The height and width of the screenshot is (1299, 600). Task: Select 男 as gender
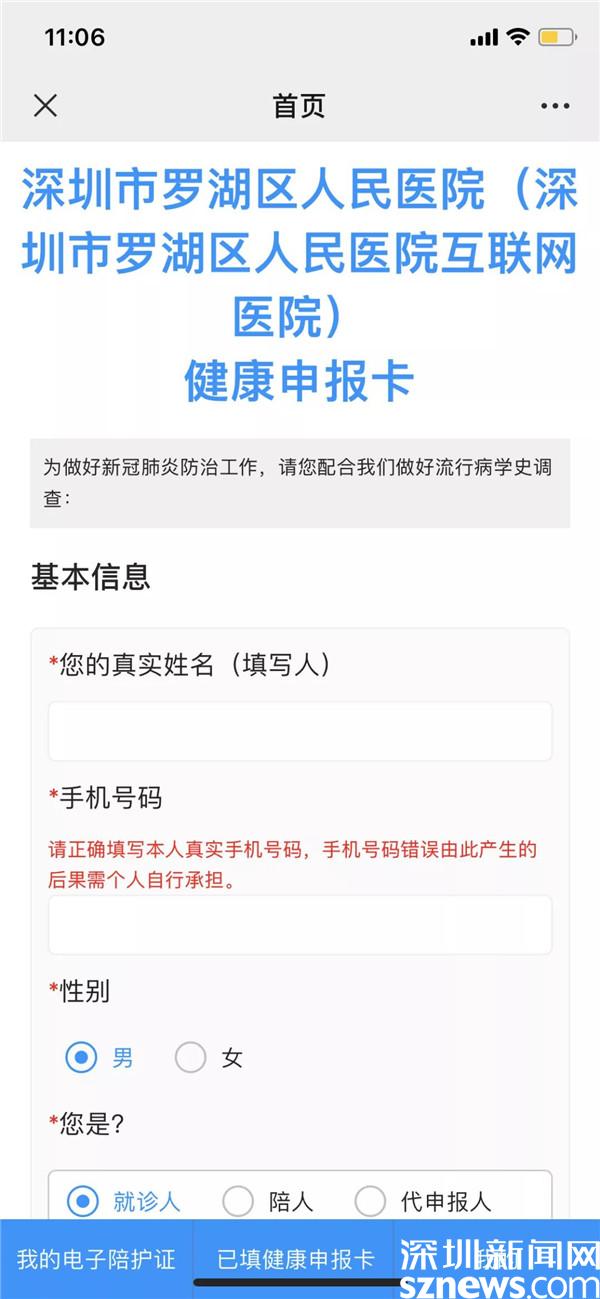click(x=82, y=1057)
